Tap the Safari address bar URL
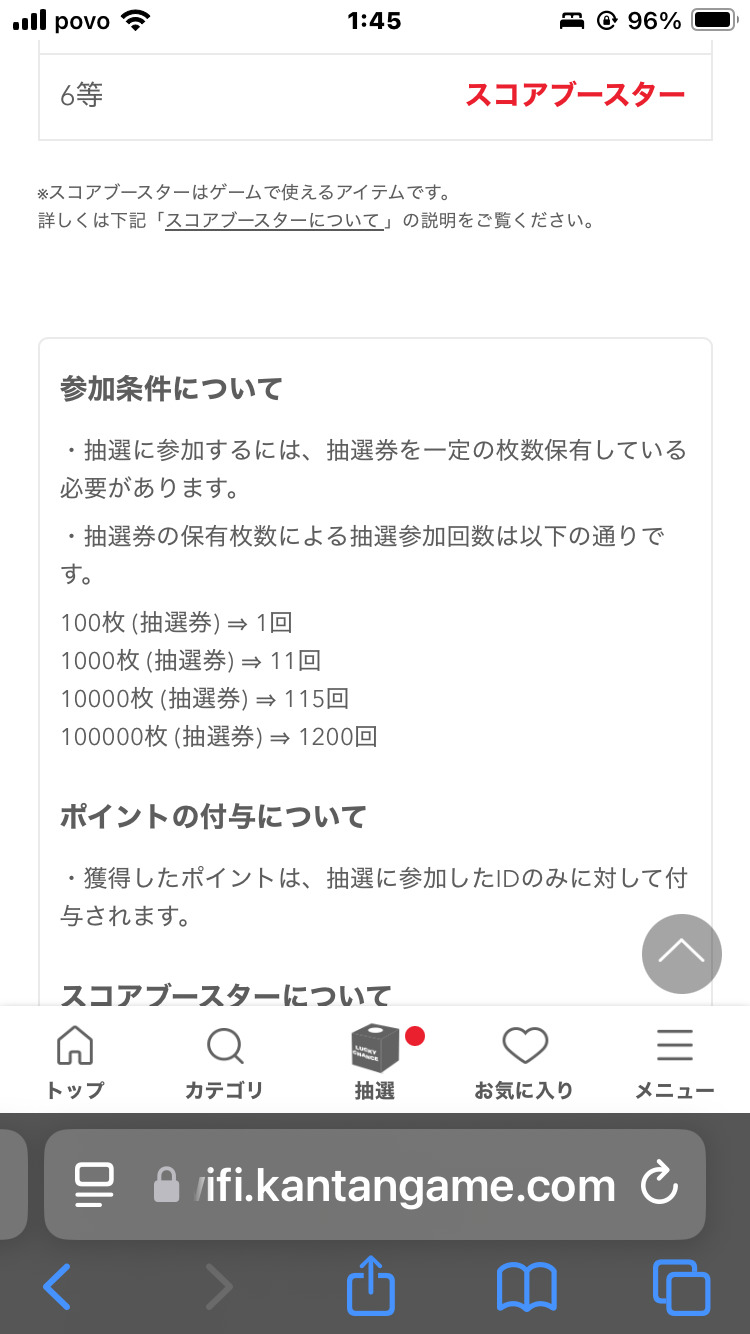 click(410, 1186)
